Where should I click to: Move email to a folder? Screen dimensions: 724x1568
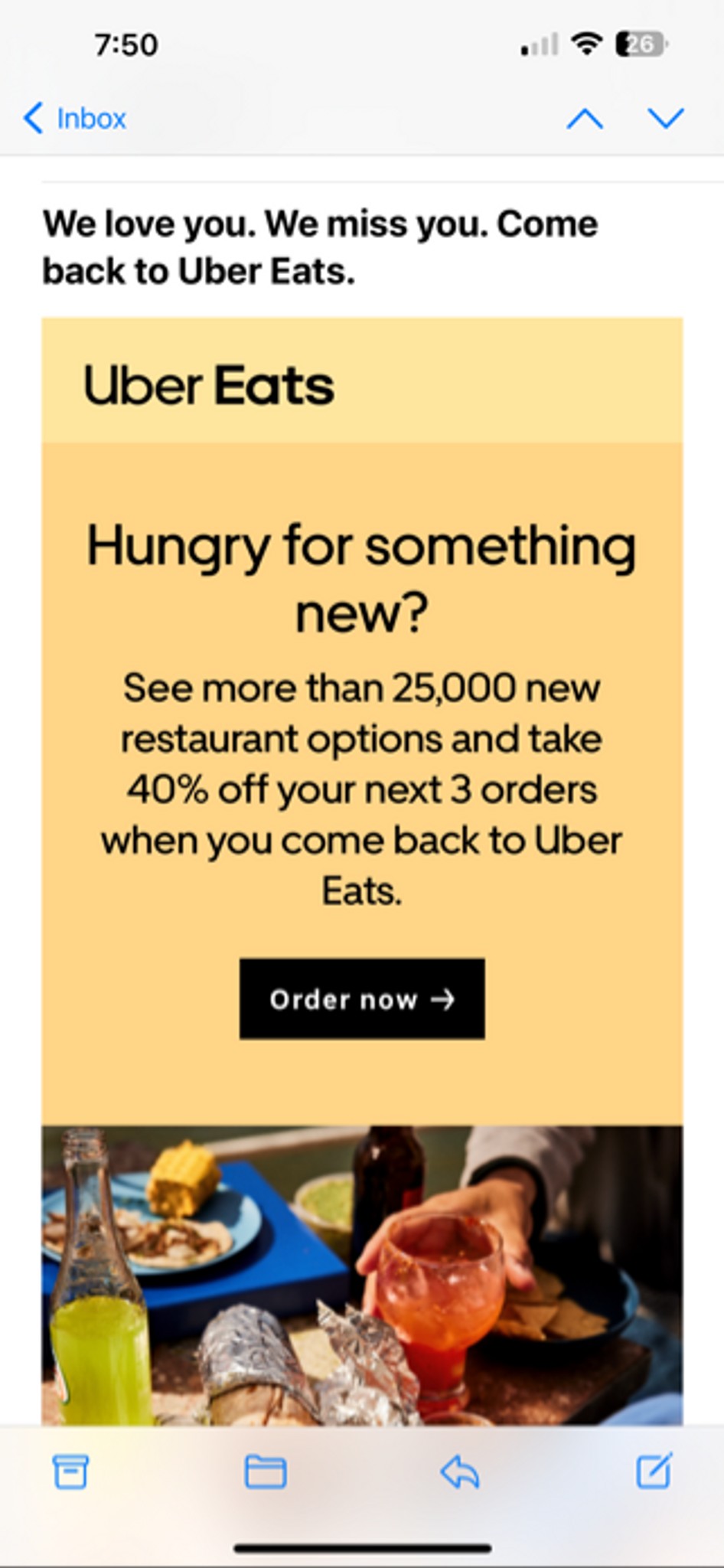265,1472
